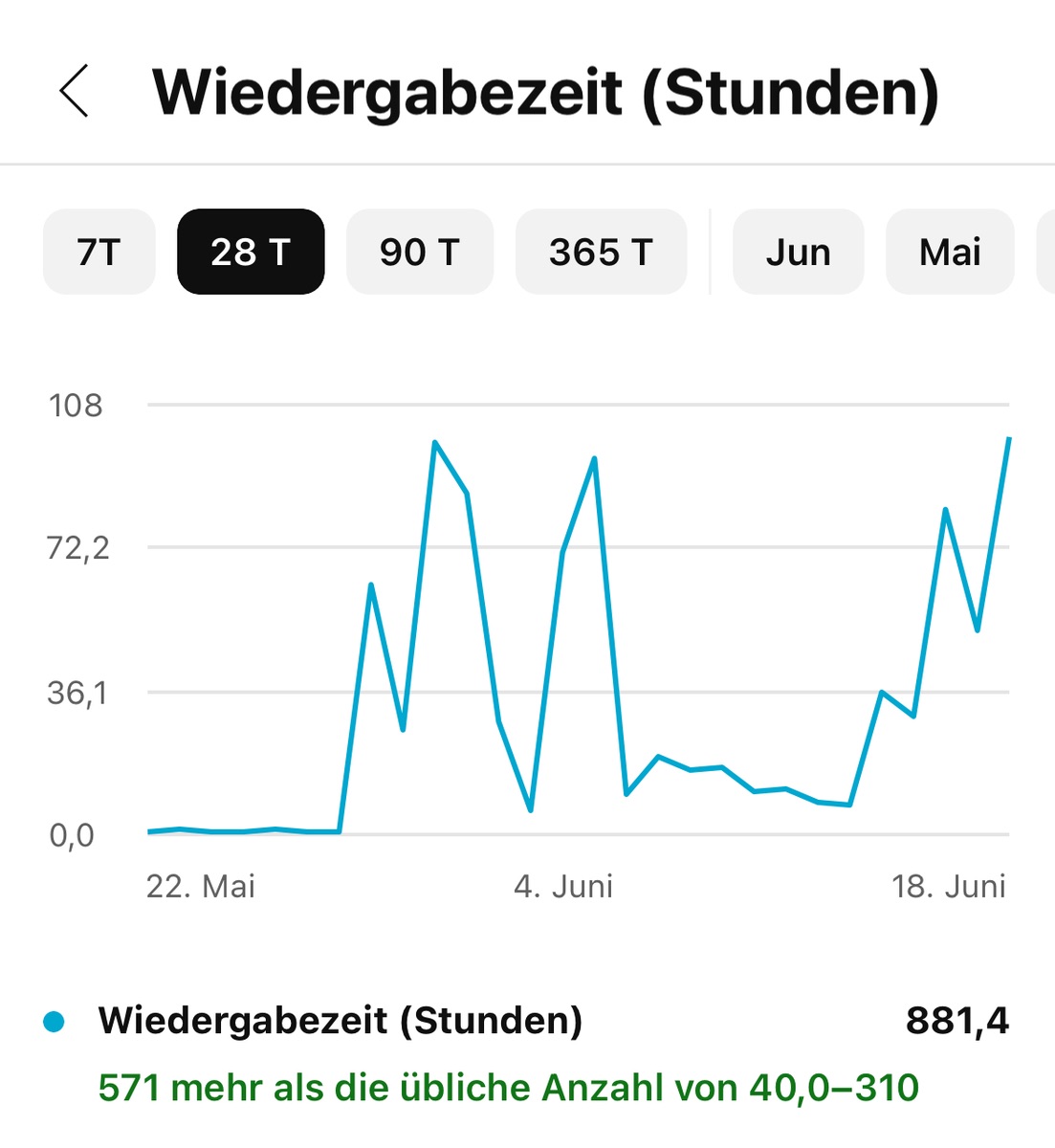Go back using the back arrow

[75, 92]
